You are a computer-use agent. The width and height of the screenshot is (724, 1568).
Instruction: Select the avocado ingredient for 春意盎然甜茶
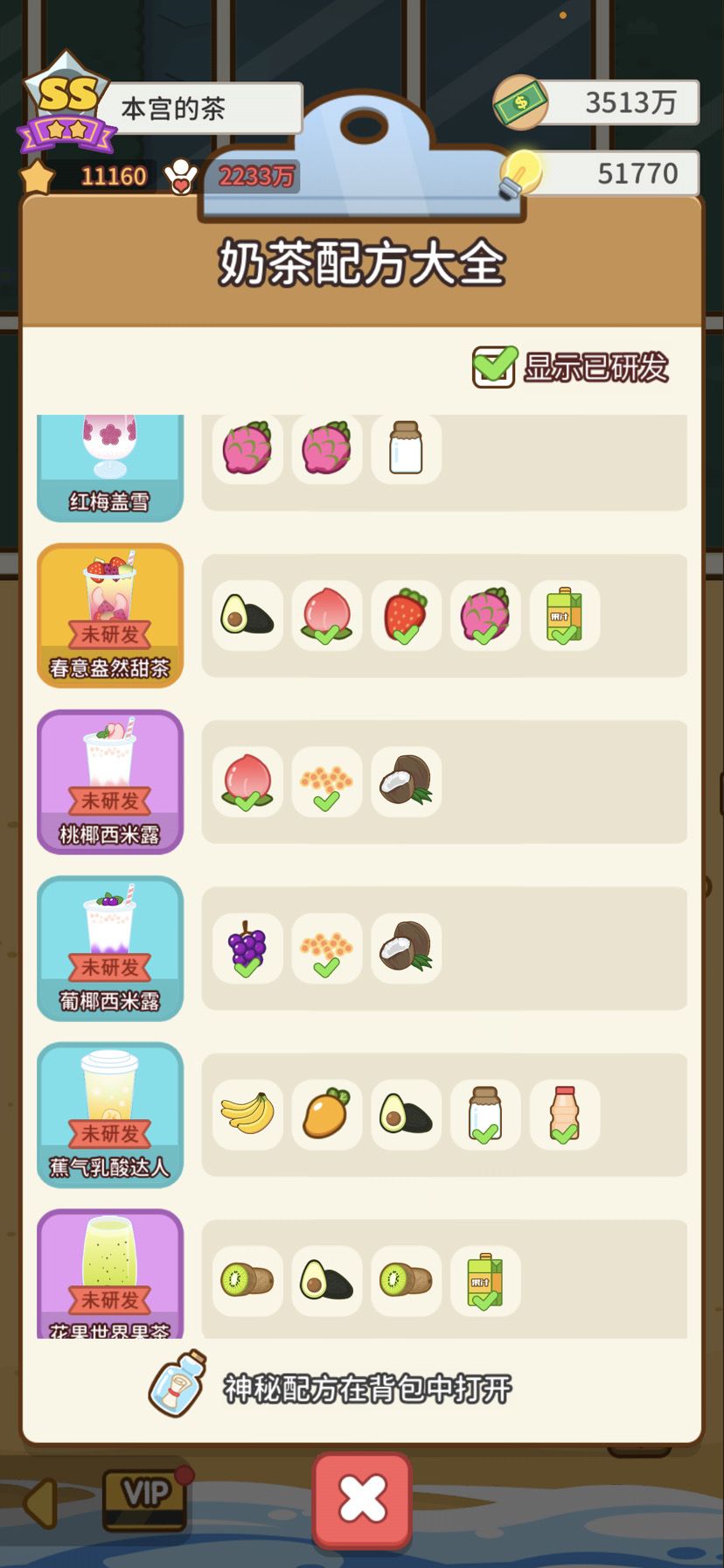click(247, 615)
